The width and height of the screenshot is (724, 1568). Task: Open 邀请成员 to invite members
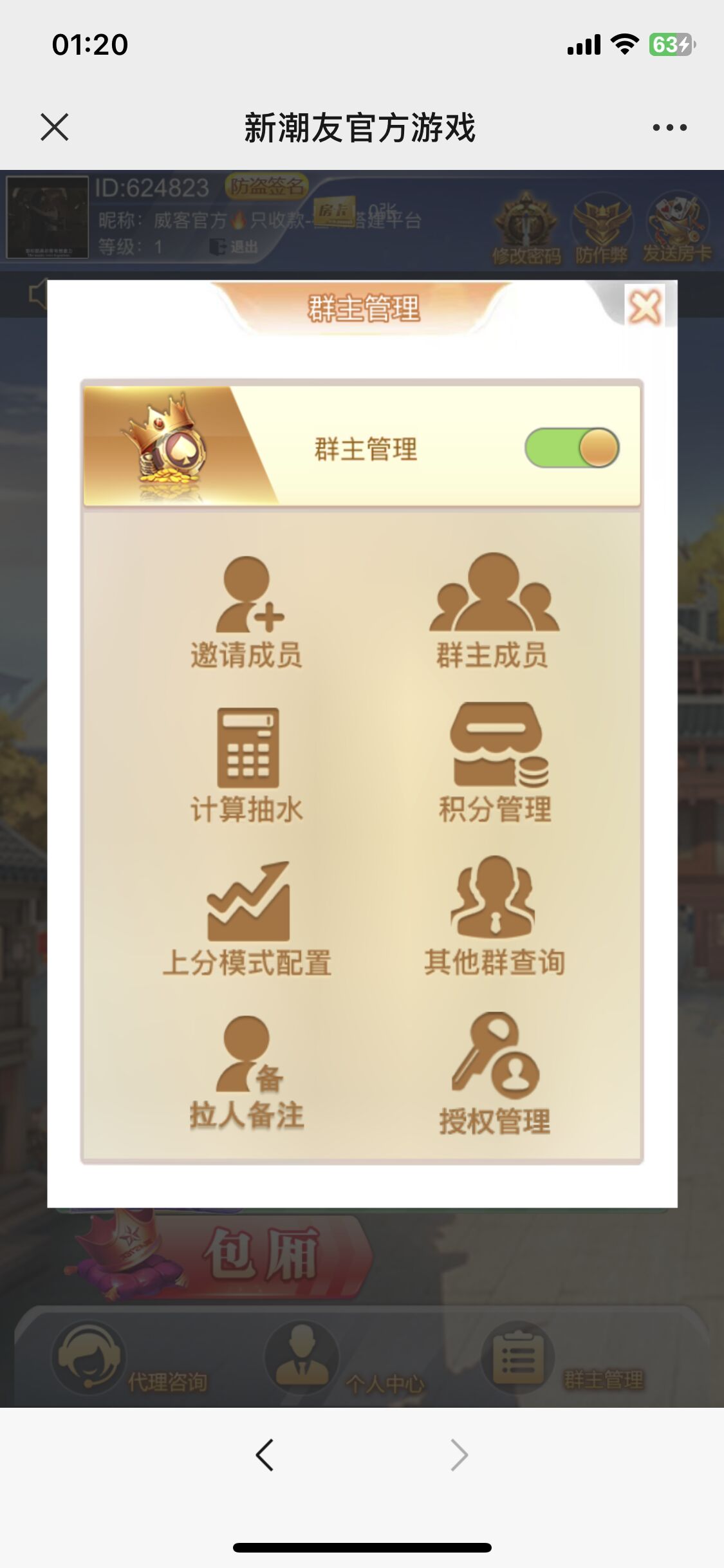(247, 611)
